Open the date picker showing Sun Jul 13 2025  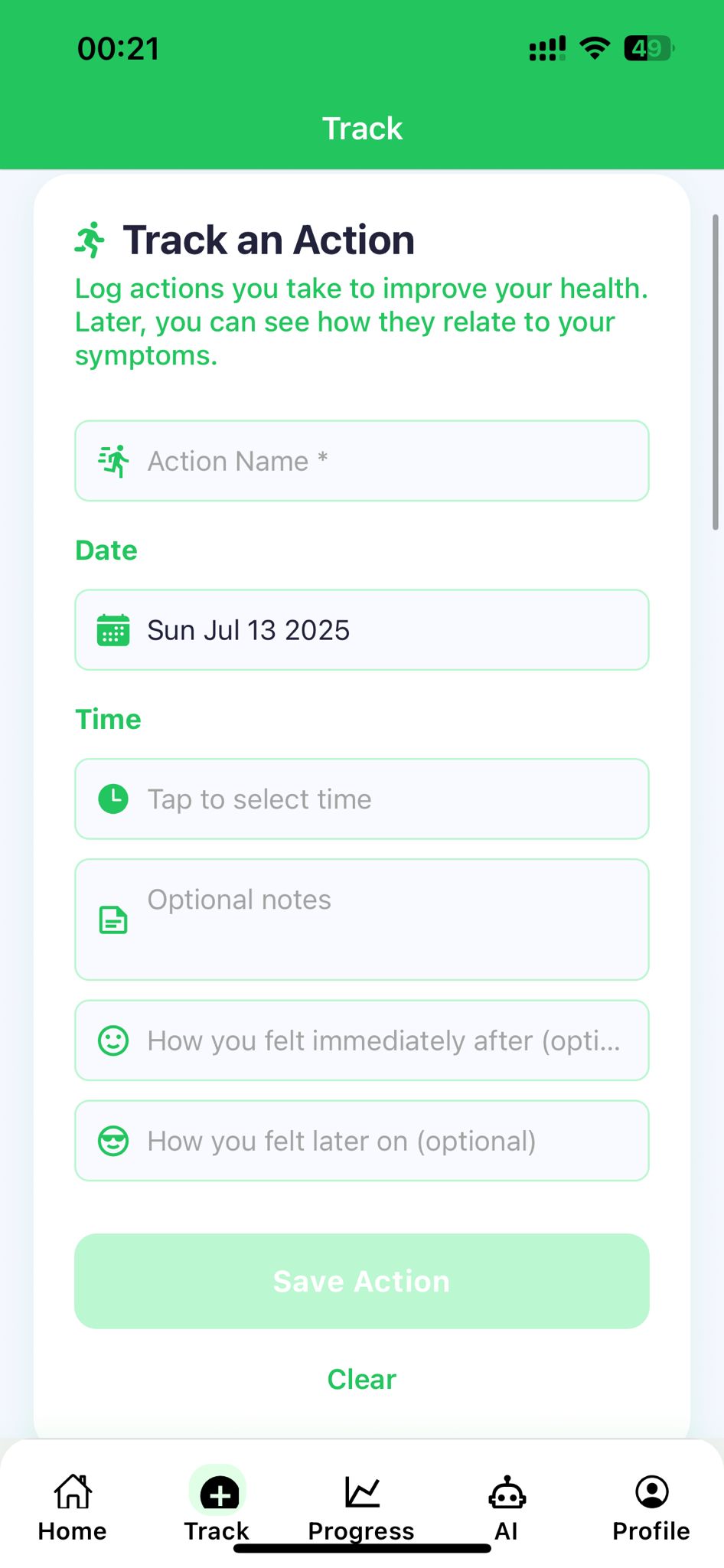[361, 630]
